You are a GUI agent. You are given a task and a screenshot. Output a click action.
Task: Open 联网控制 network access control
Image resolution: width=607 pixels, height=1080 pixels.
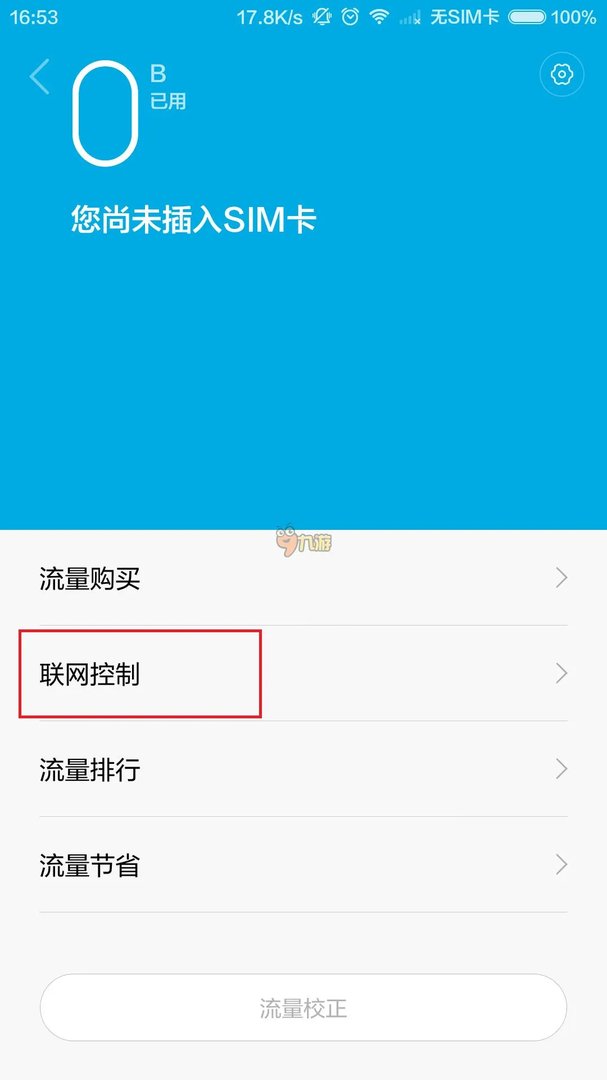point(303,674)
